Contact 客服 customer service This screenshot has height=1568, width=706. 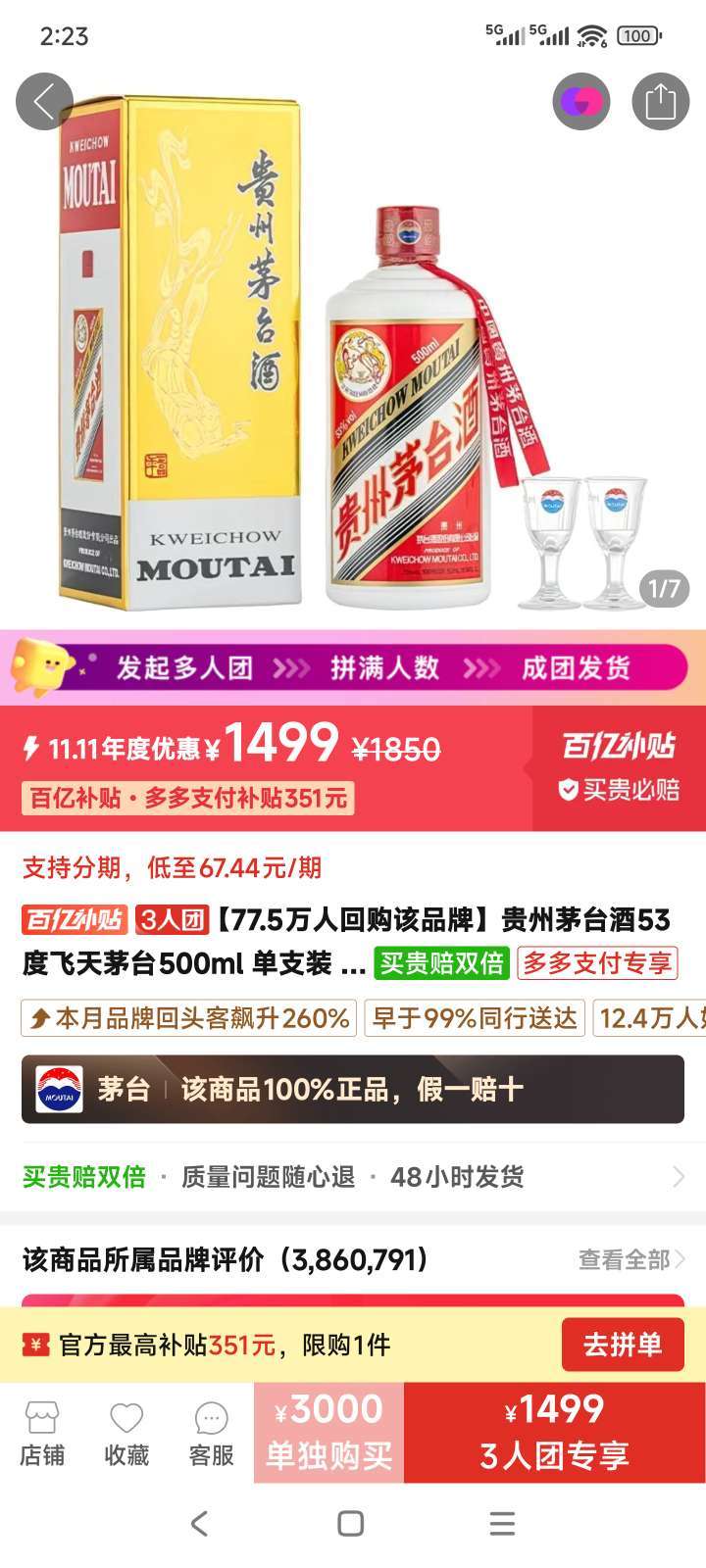tap(211, 1433)
